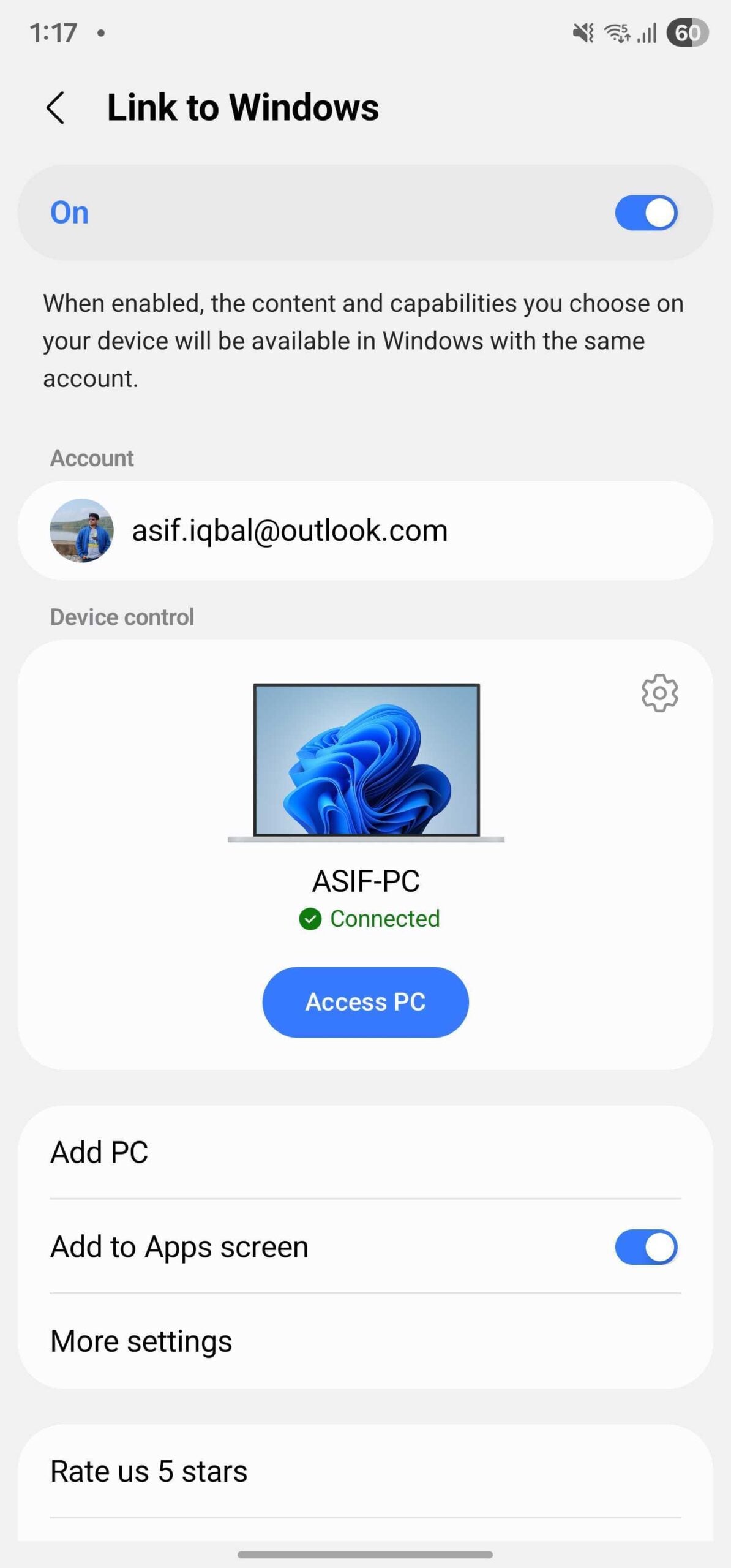The height and width of the screenshot is (1568, 731).
Task: Disable the Add to Apps screen toggle
Action: [646, 1247]
